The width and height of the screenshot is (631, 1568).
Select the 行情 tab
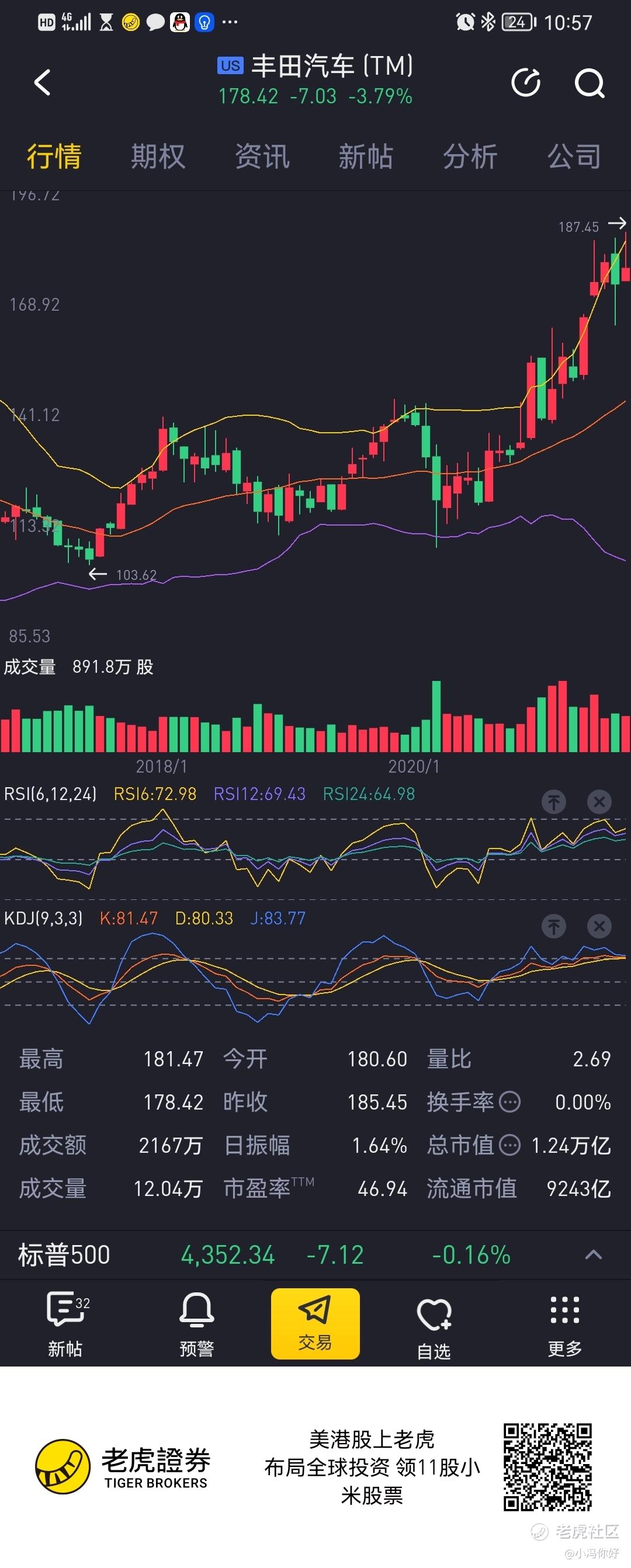tap(54, 157)
